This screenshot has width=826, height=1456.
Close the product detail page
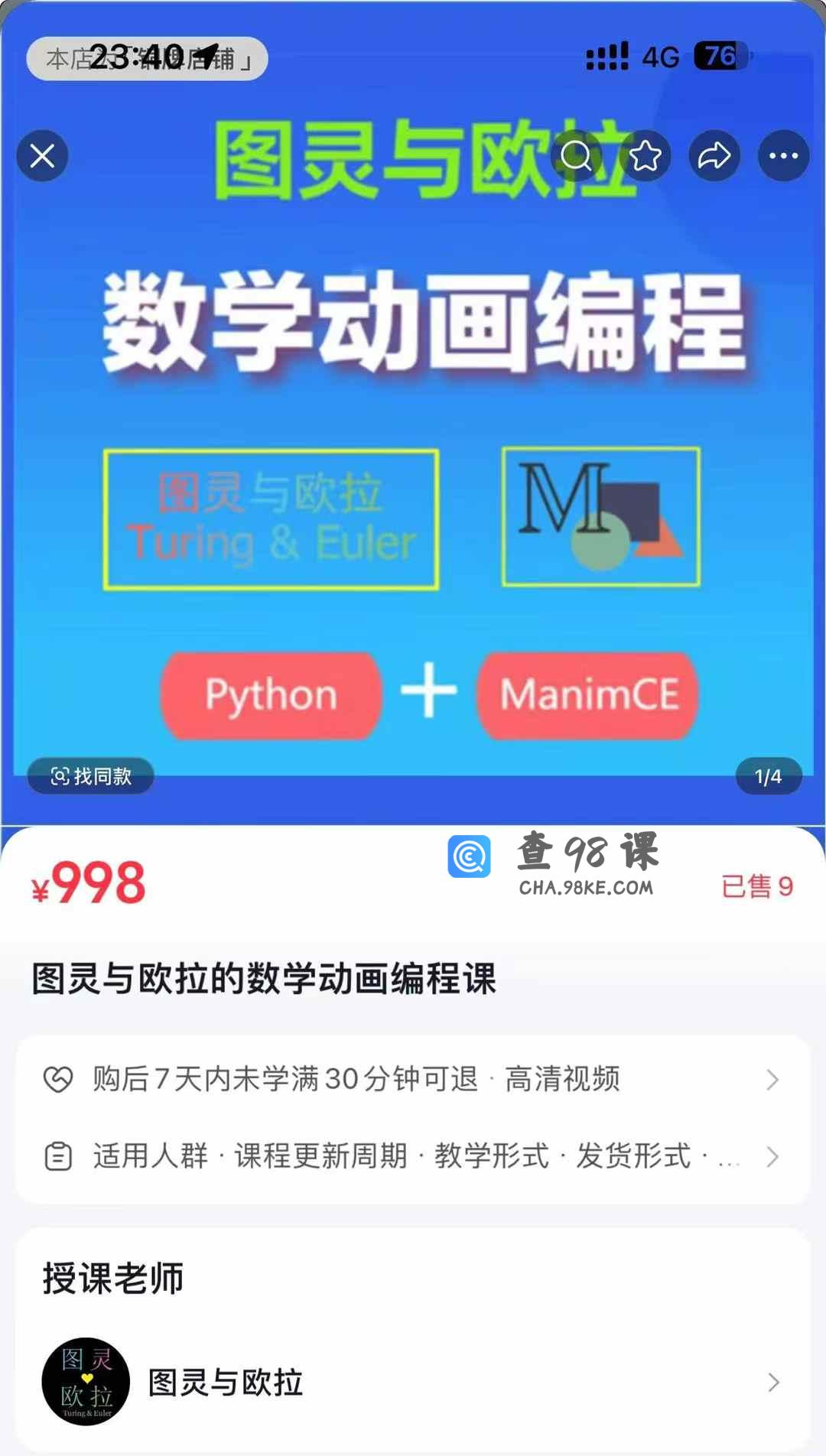pyautogui.click(x=43, y=156)
